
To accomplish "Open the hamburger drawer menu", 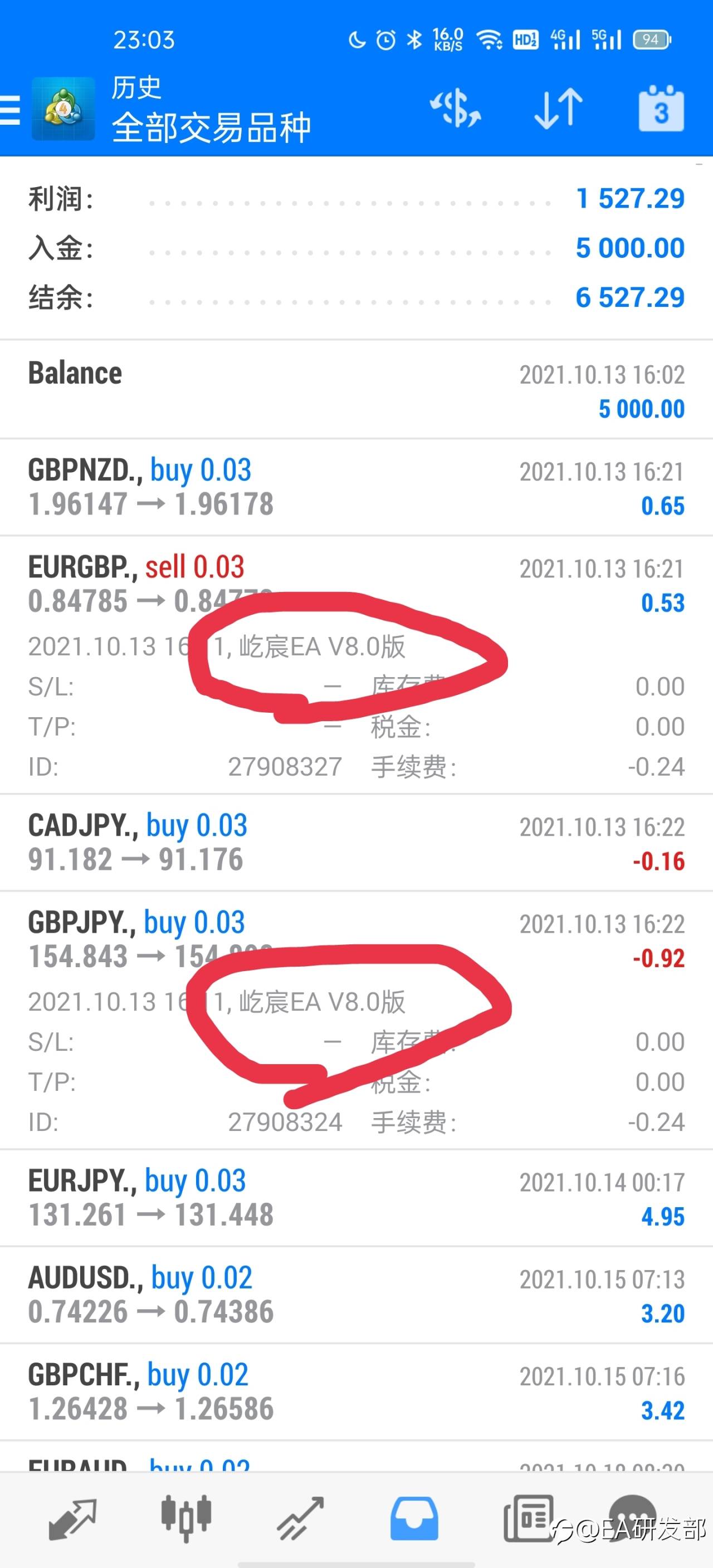I will point(9,110).
